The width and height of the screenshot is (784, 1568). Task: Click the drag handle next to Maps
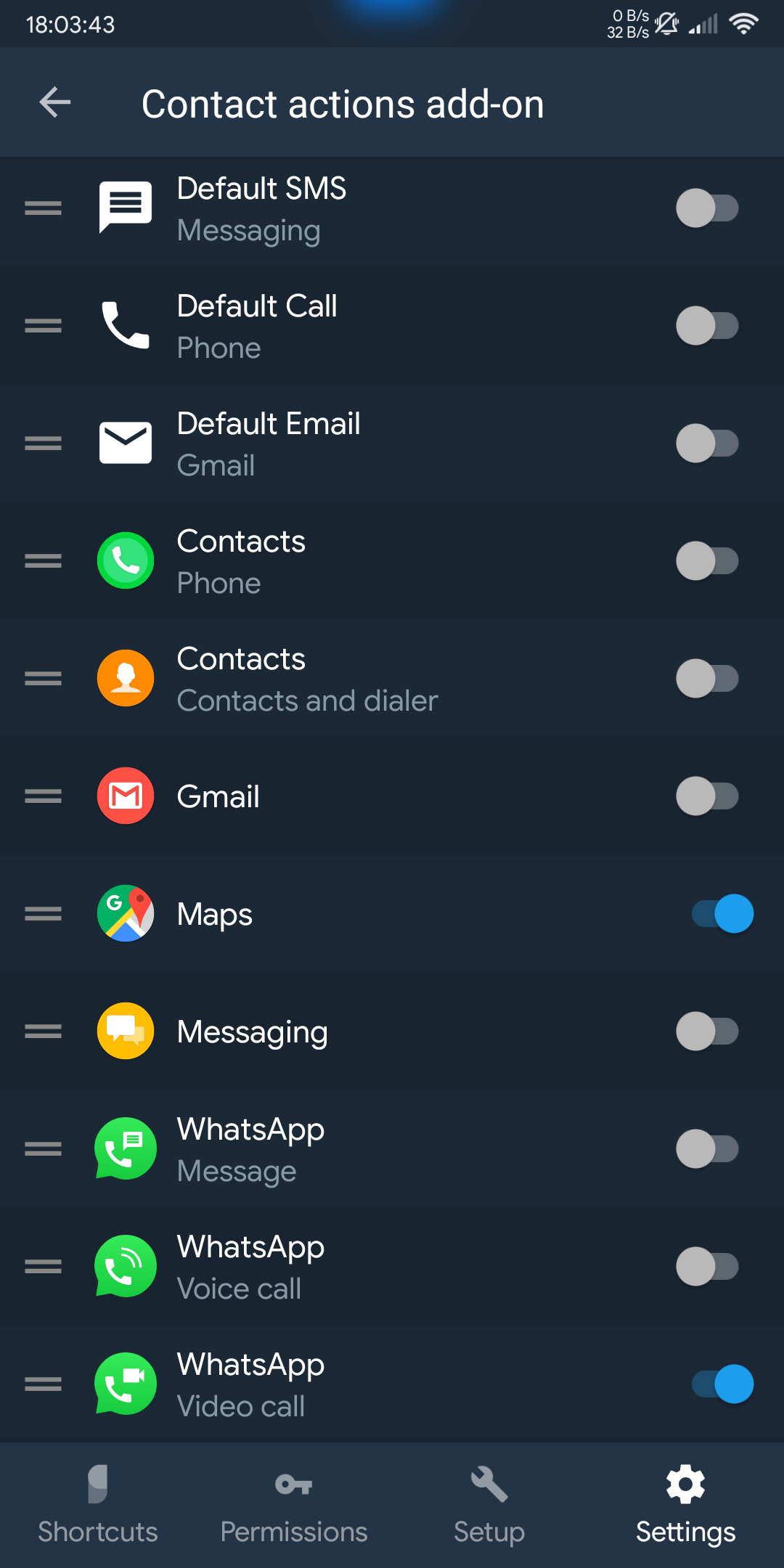[42, 913]
